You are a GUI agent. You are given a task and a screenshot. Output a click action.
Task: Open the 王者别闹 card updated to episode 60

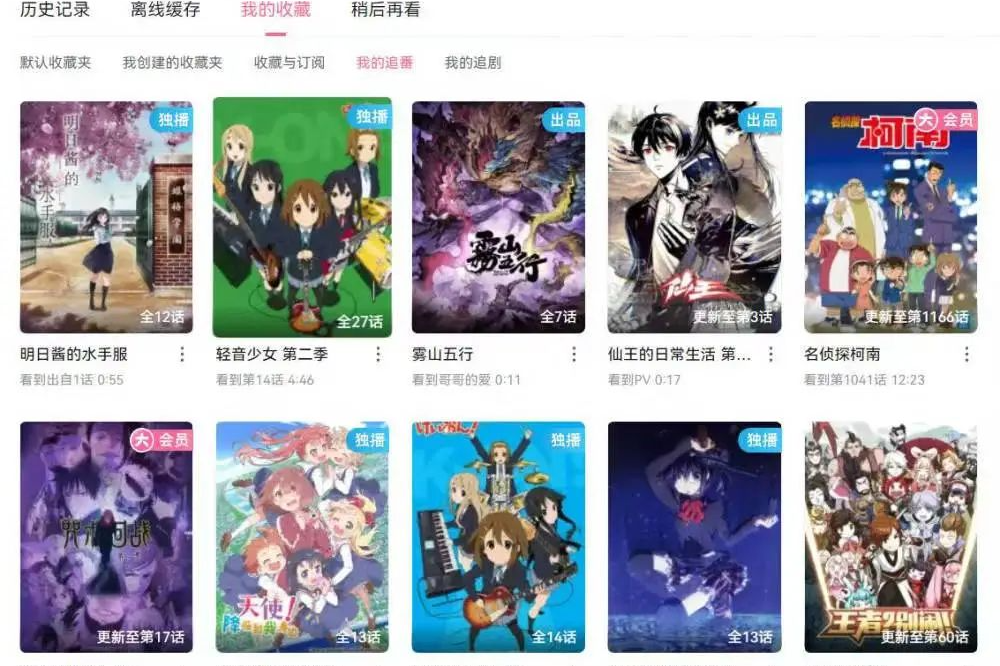pyautogui.click(x=890, y=537)
